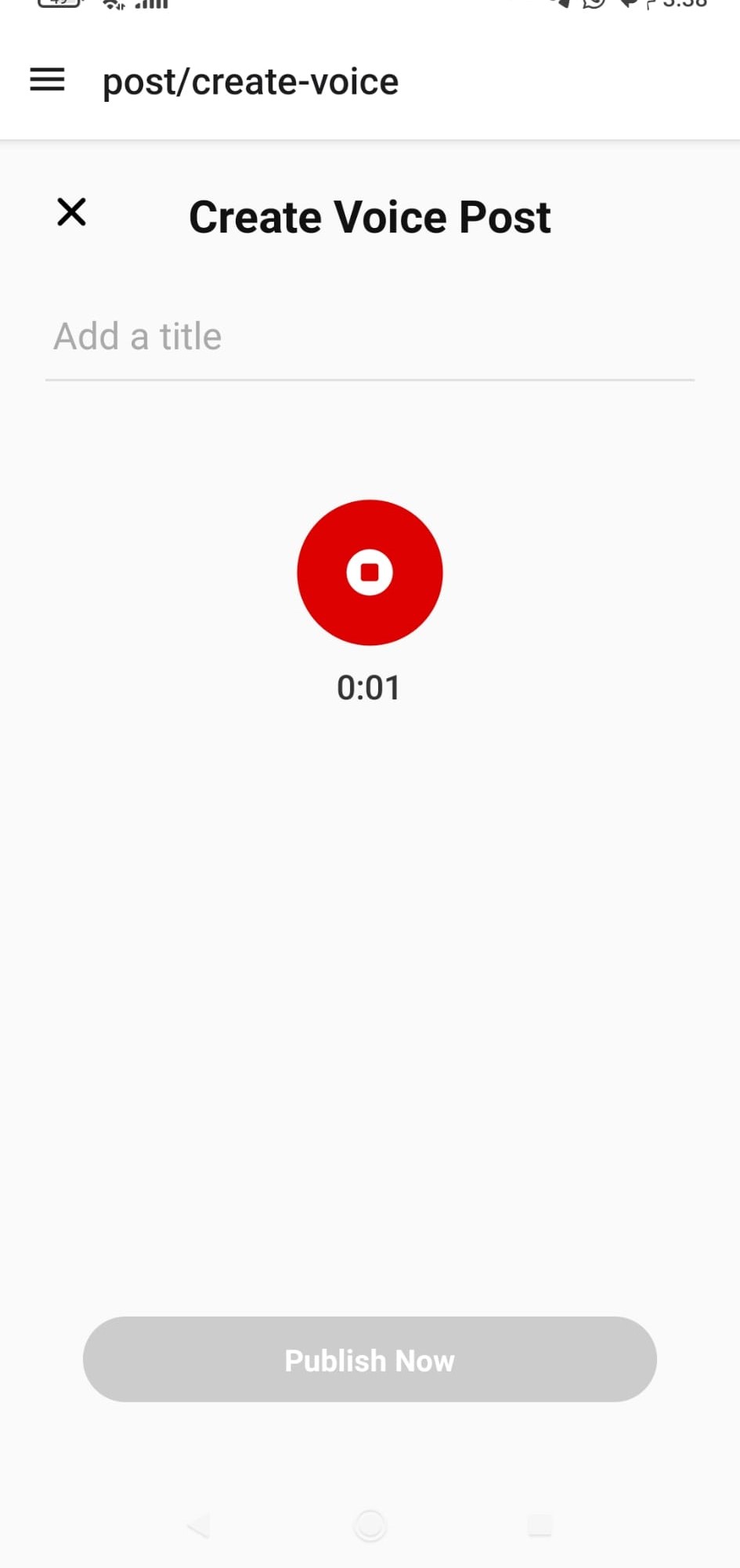
Task: Open the recent apps overview
Action: (x=540, y=1524)
